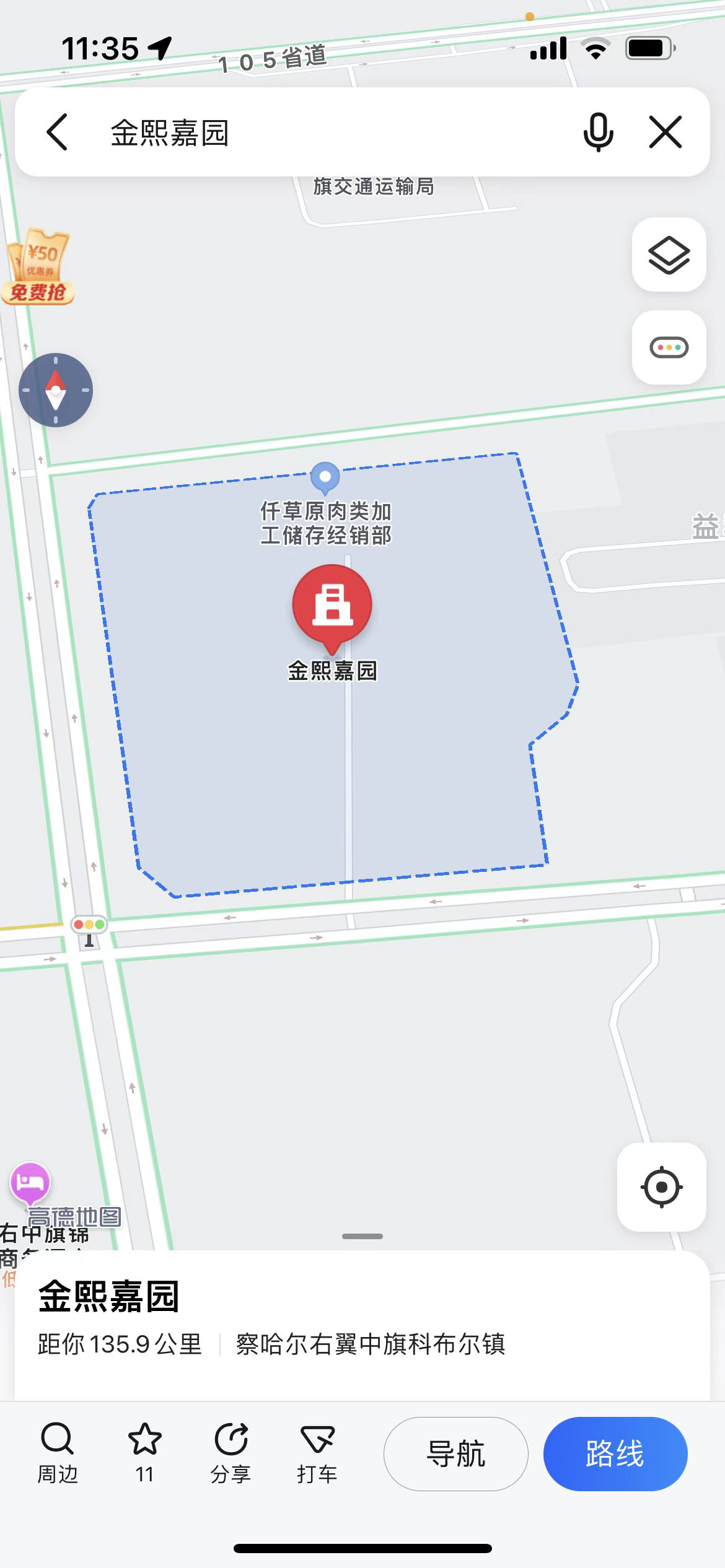Clear the search with the X icon
This screenshot has width=725, height=1568.
click(666, 132)
